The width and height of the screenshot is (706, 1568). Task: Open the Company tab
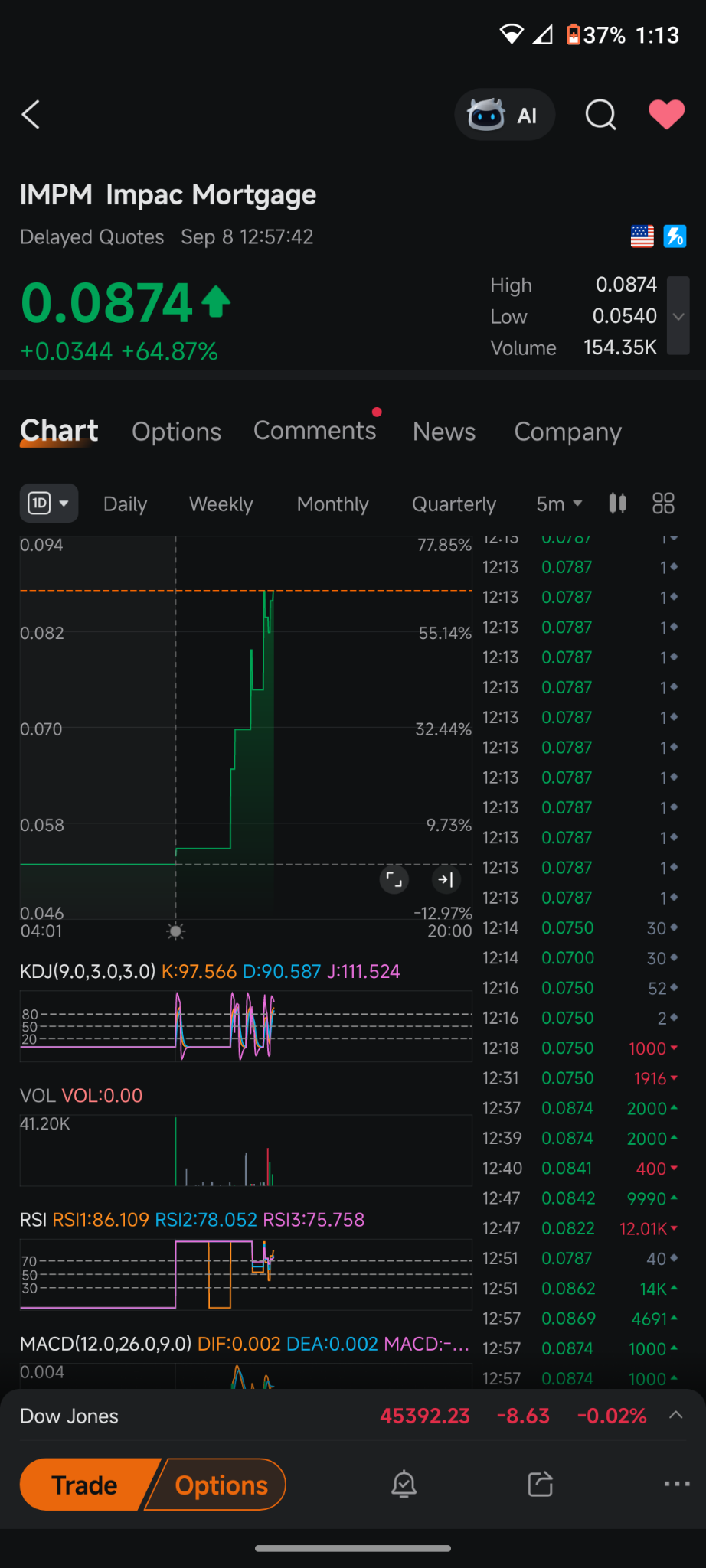click(567, 432)
